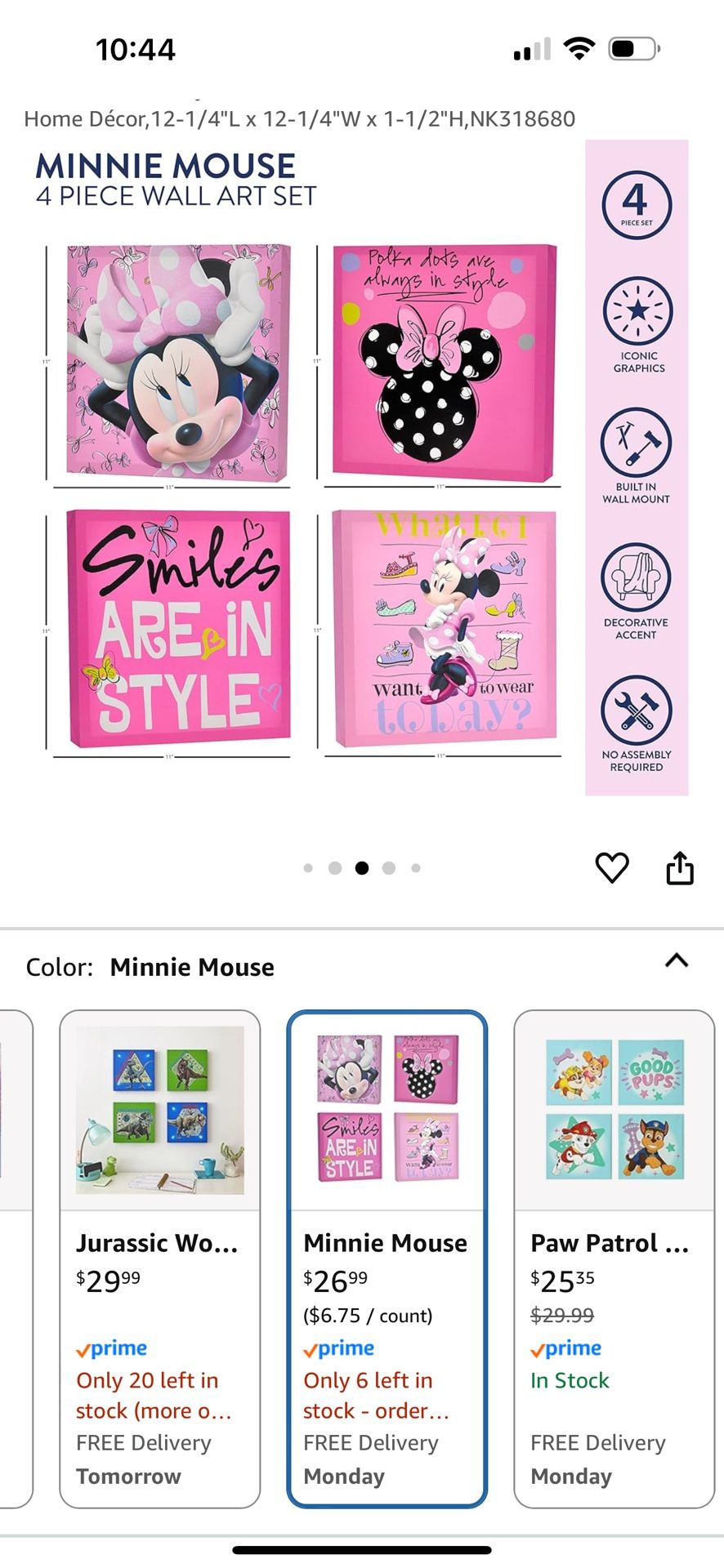Collapse the Color options chevron
Image resolution: width=724 pixels, height=1568 pixels.
pos(676,960)
